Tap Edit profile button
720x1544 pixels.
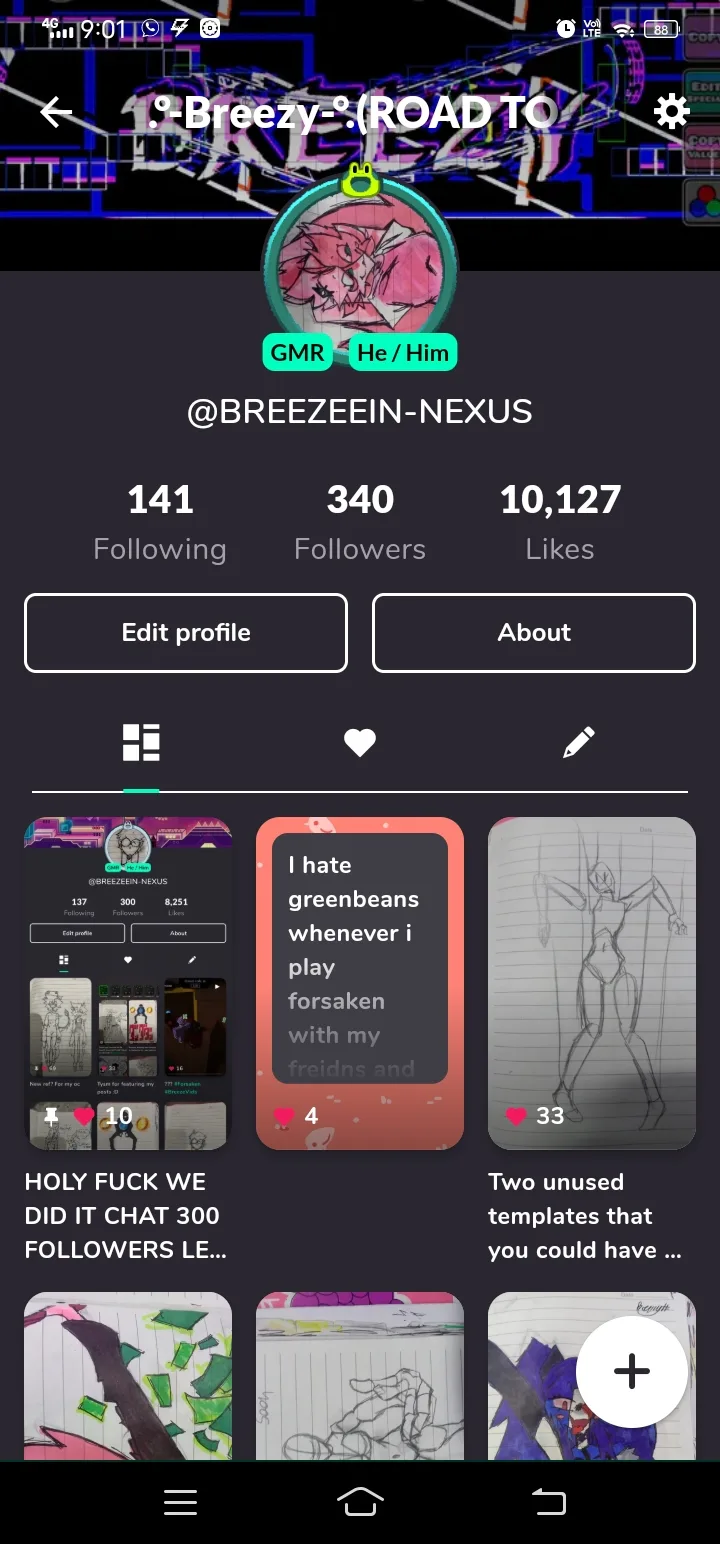[186, 633]
